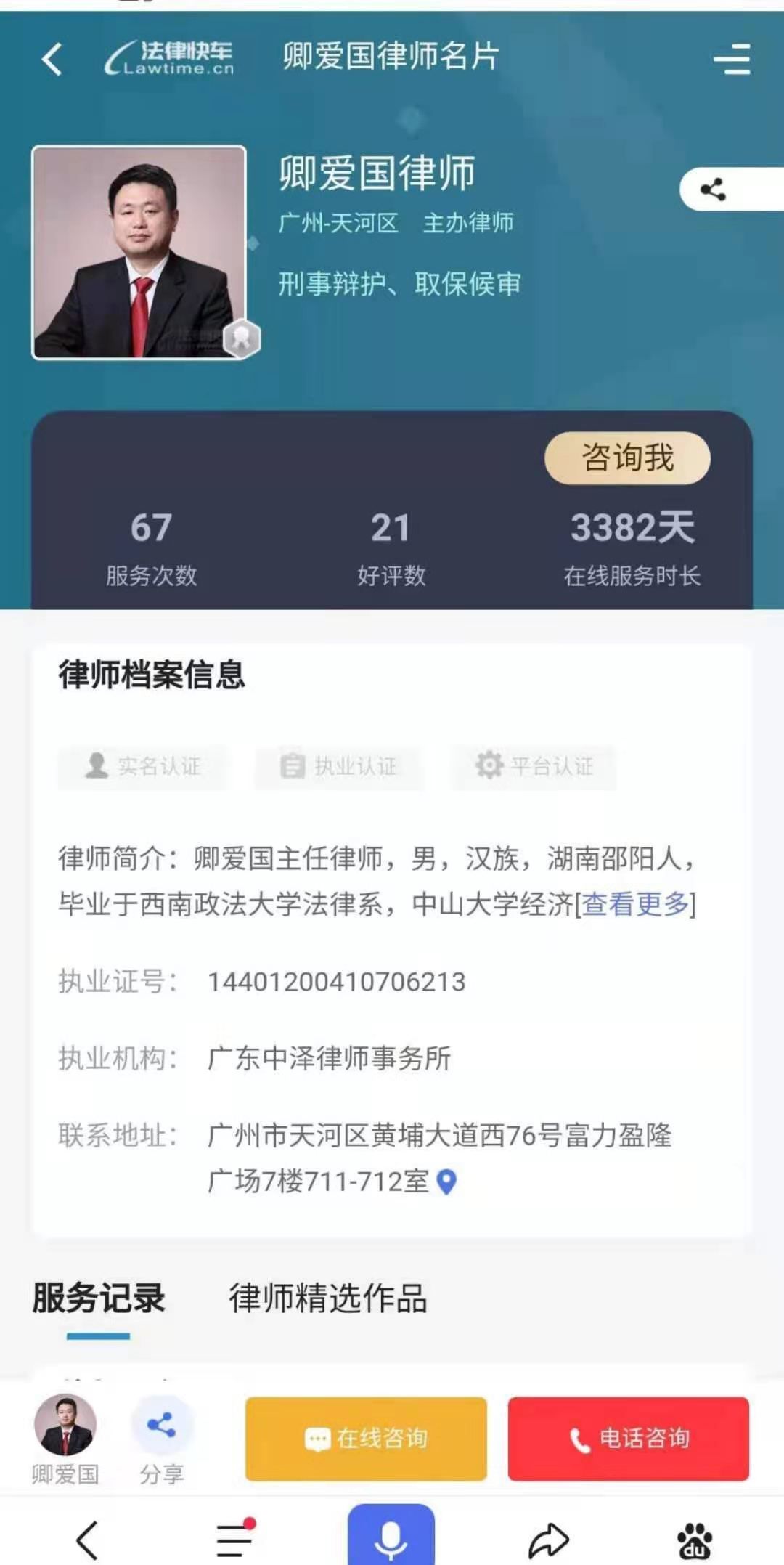This screenshot has width=784, height=1565.
Task: Tap browser back arrow in bottom toolbar
Action: 87,1540
